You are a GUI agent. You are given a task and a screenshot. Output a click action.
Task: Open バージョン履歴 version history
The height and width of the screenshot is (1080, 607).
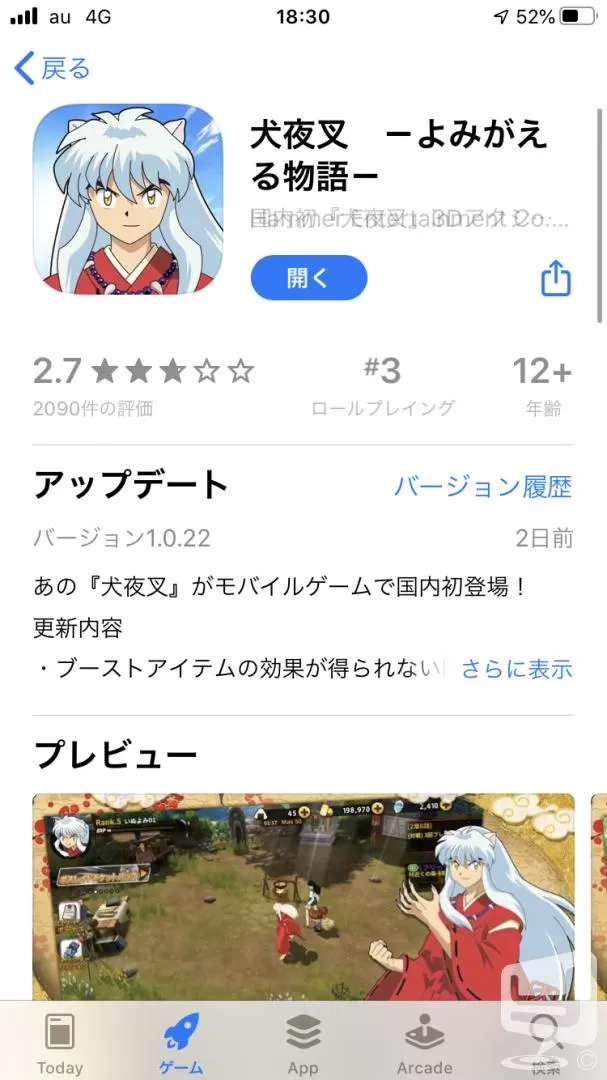[x=483, y=487]
